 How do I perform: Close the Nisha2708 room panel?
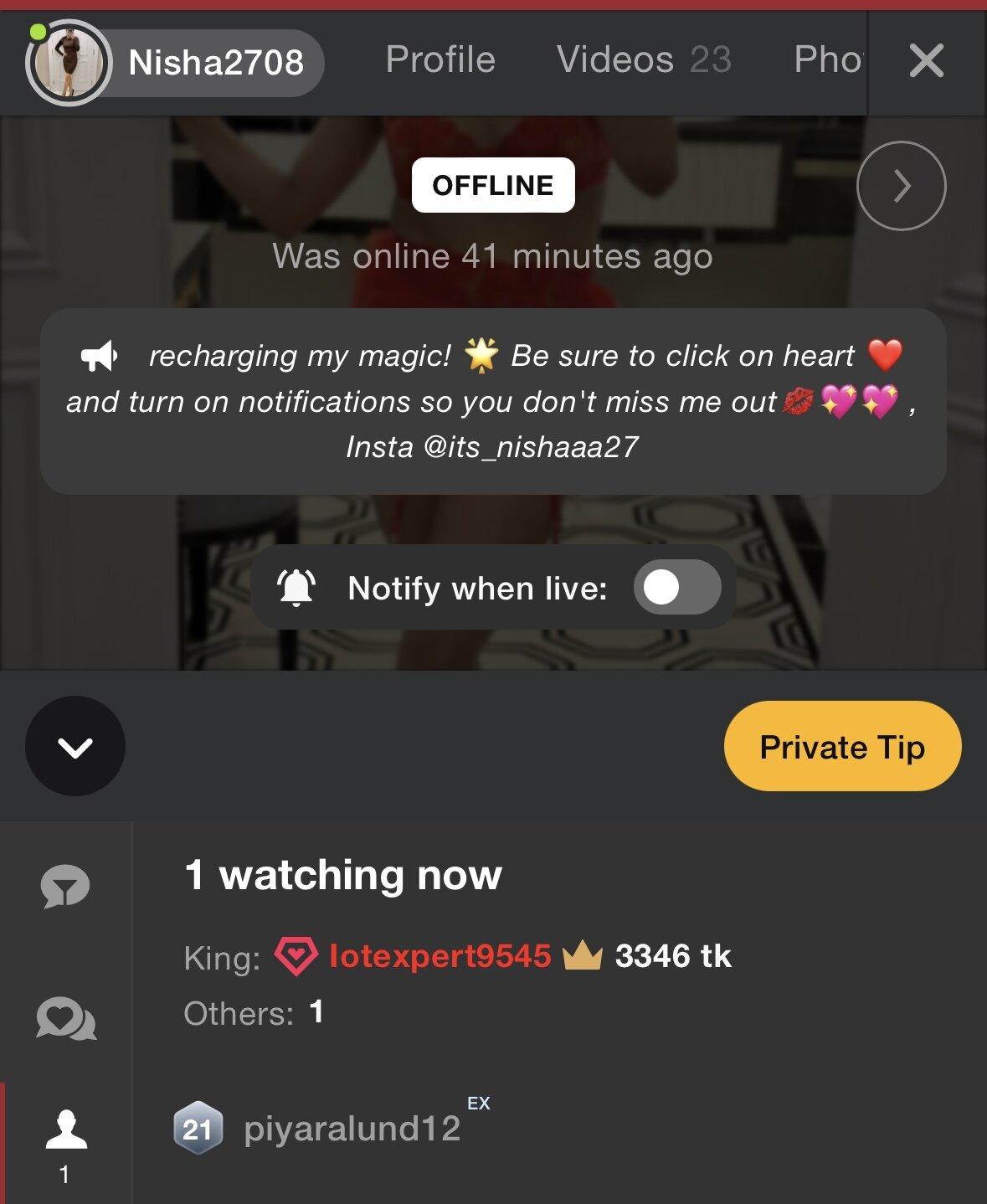[926, 61]
